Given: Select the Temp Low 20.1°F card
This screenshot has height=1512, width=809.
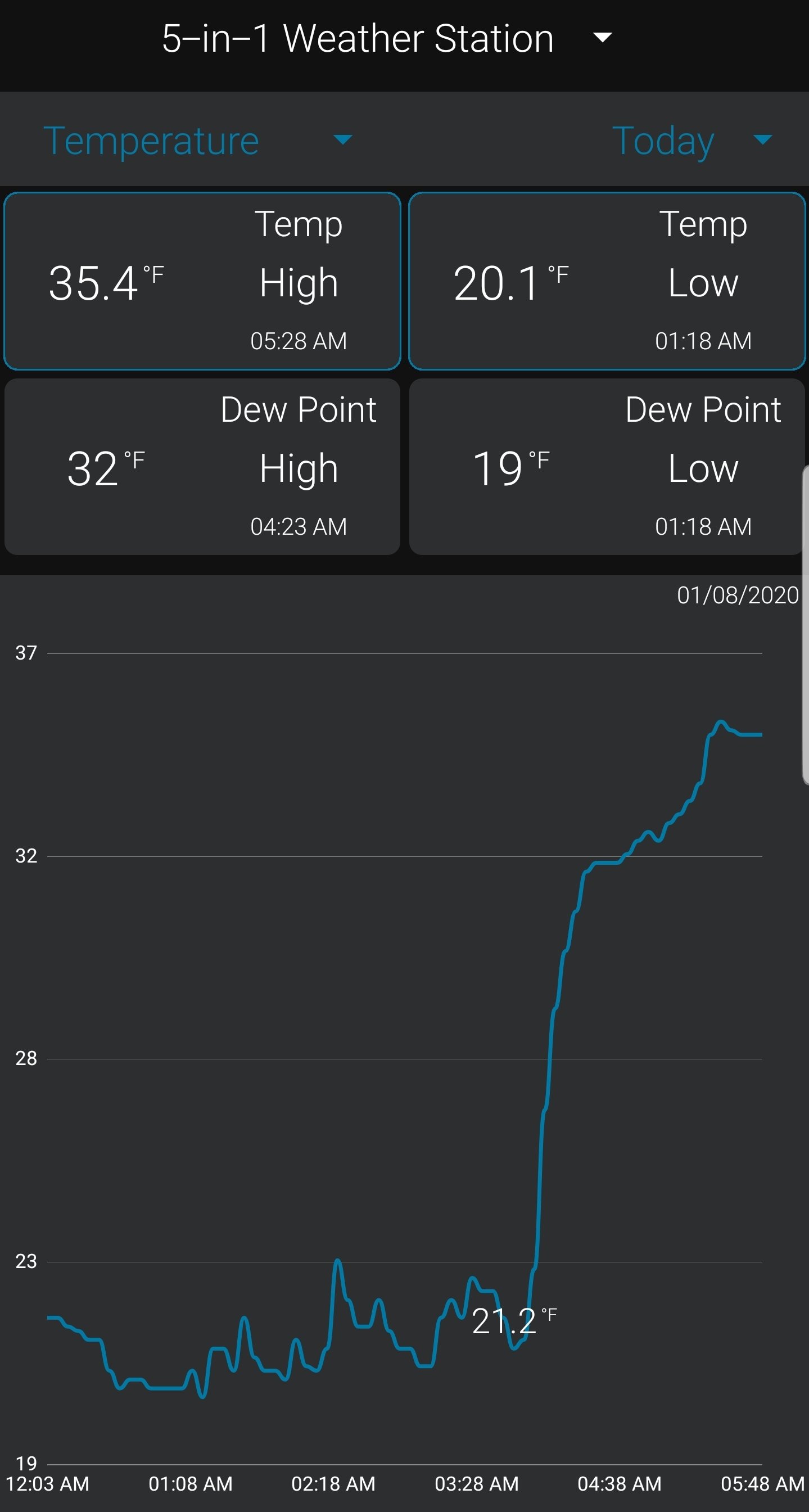Looking at the screenshot, I should pyautogui.click(x=607, y=281).
